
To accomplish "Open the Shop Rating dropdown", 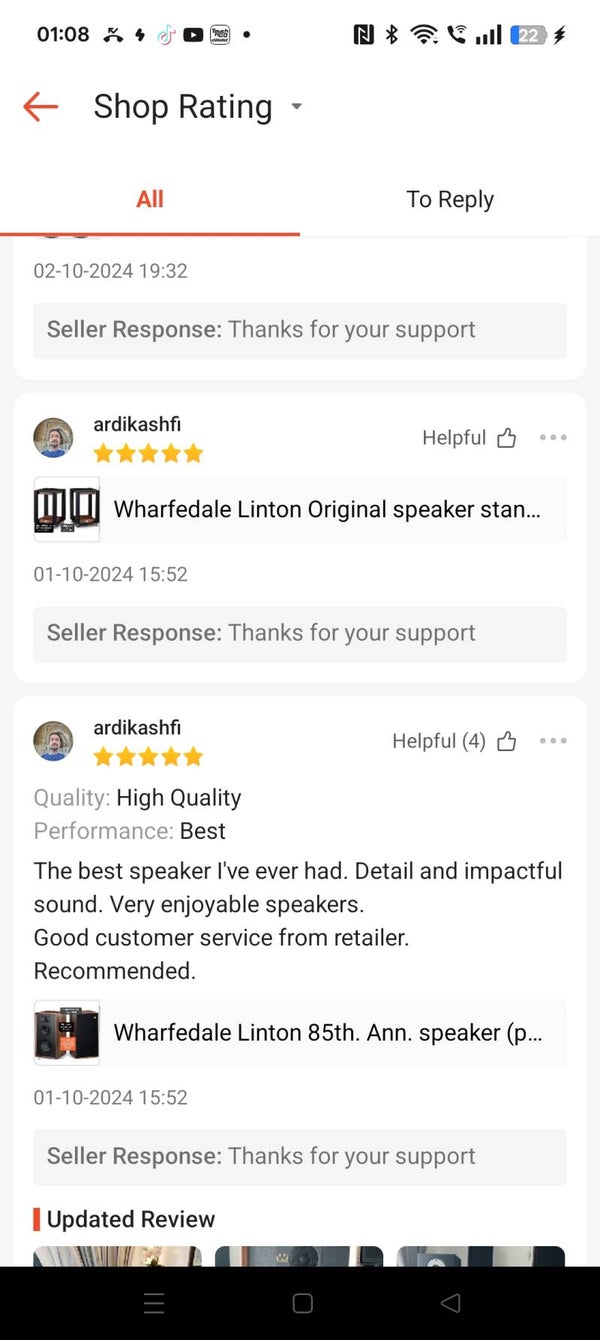I will click(x=296, y=107).
